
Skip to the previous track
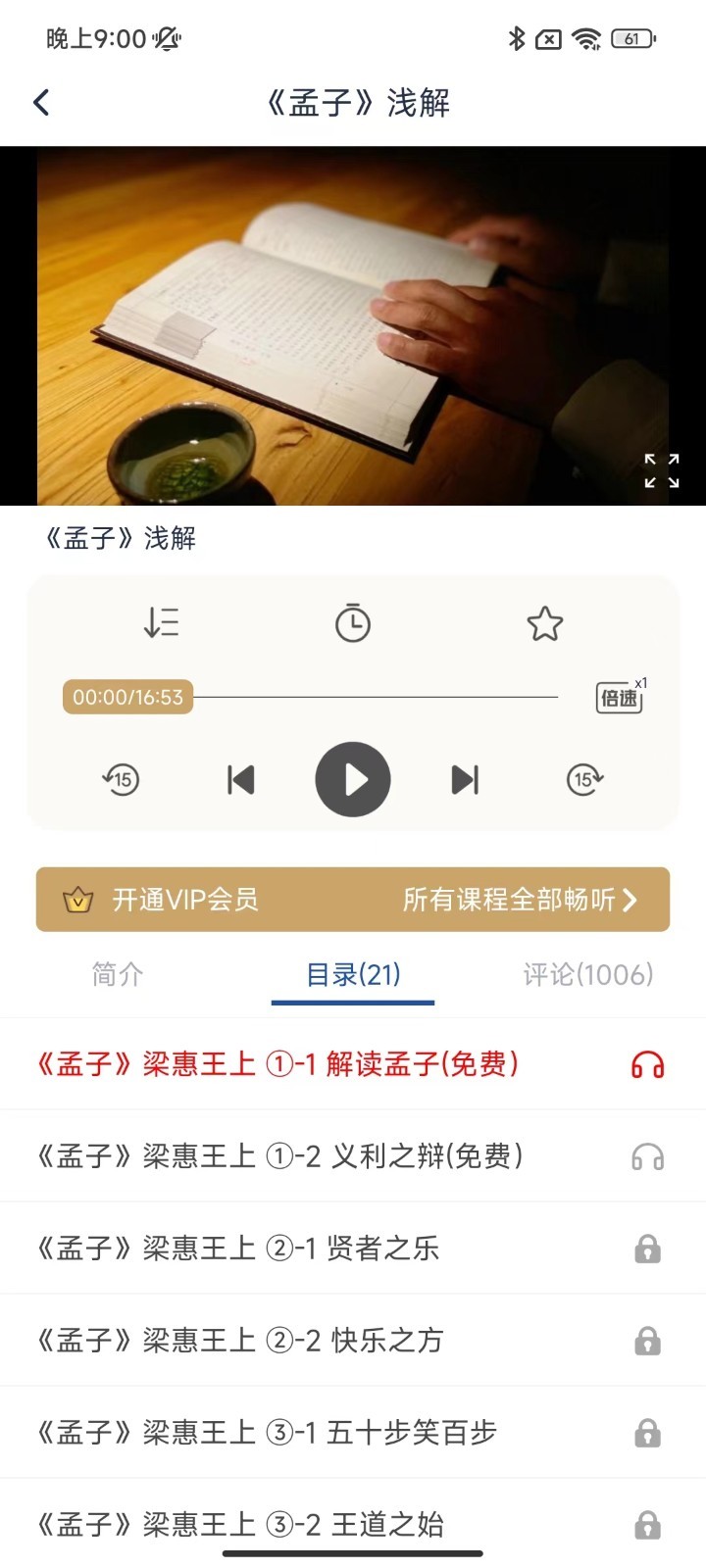click(240, 780)
